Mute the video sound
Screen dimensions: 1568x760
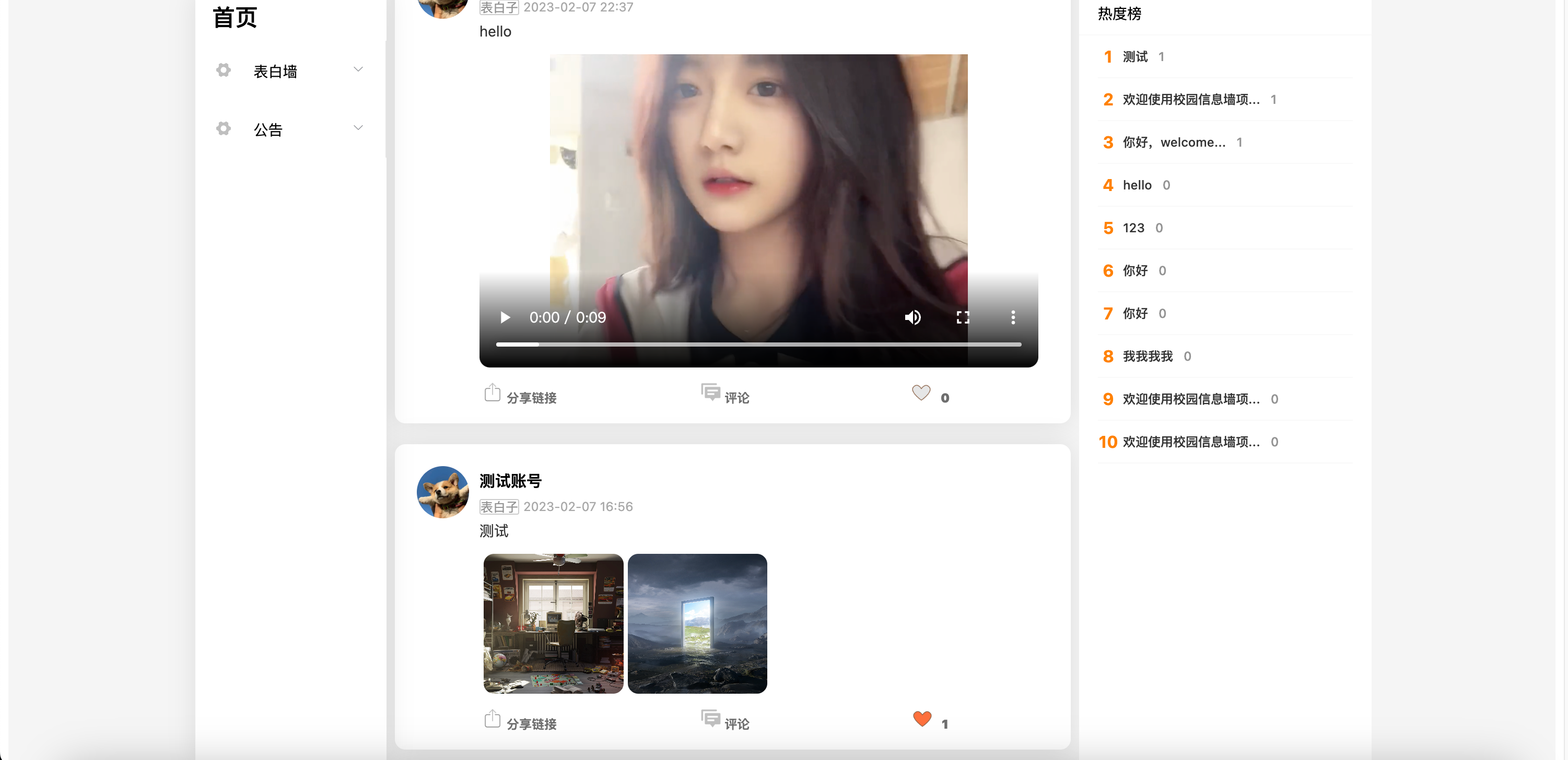912,317
